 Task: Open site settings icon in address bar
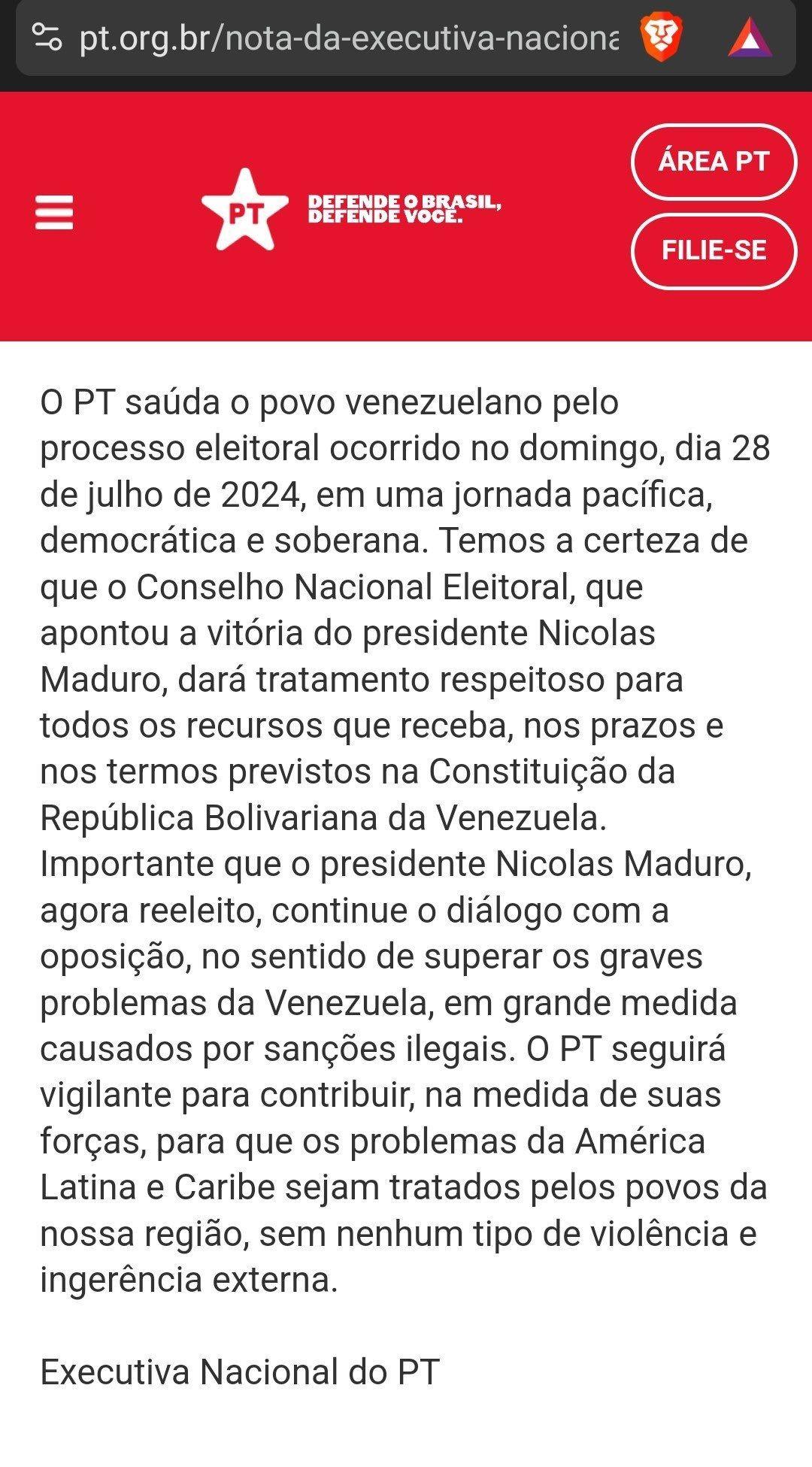click(47, 37)
